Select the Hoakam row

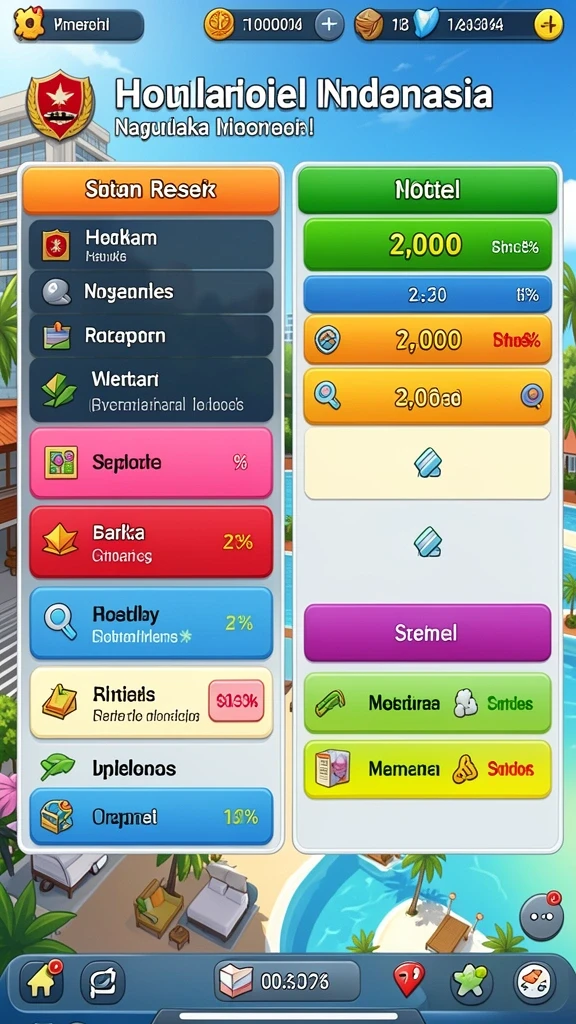151,244
